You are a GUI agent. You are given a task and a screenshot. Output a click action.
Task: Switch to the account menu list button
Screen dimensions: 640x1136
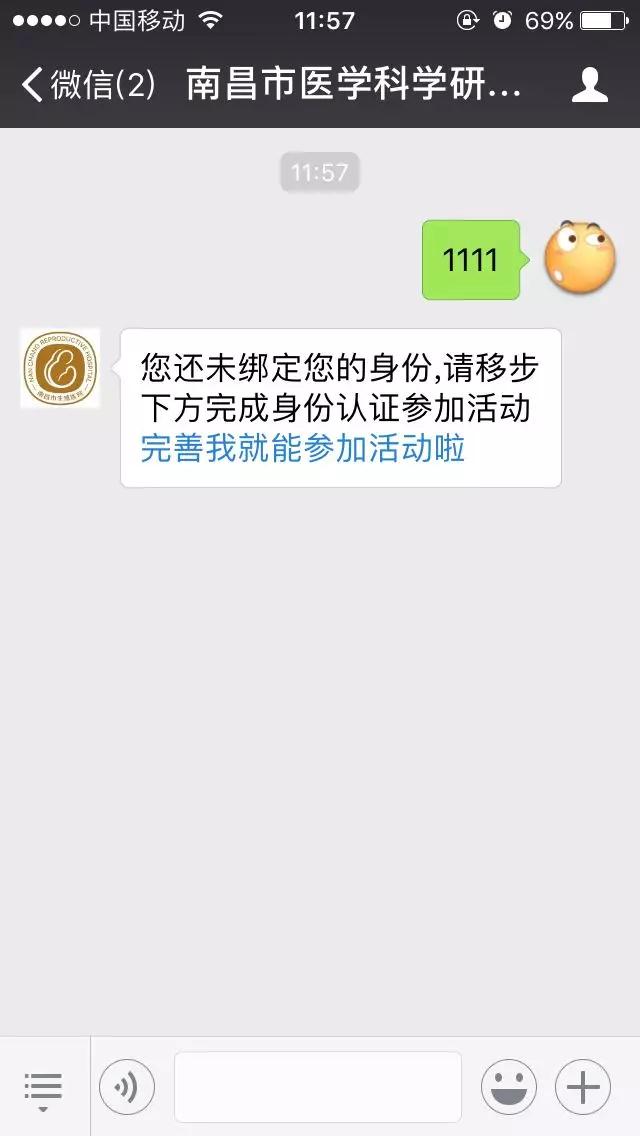43,1087
